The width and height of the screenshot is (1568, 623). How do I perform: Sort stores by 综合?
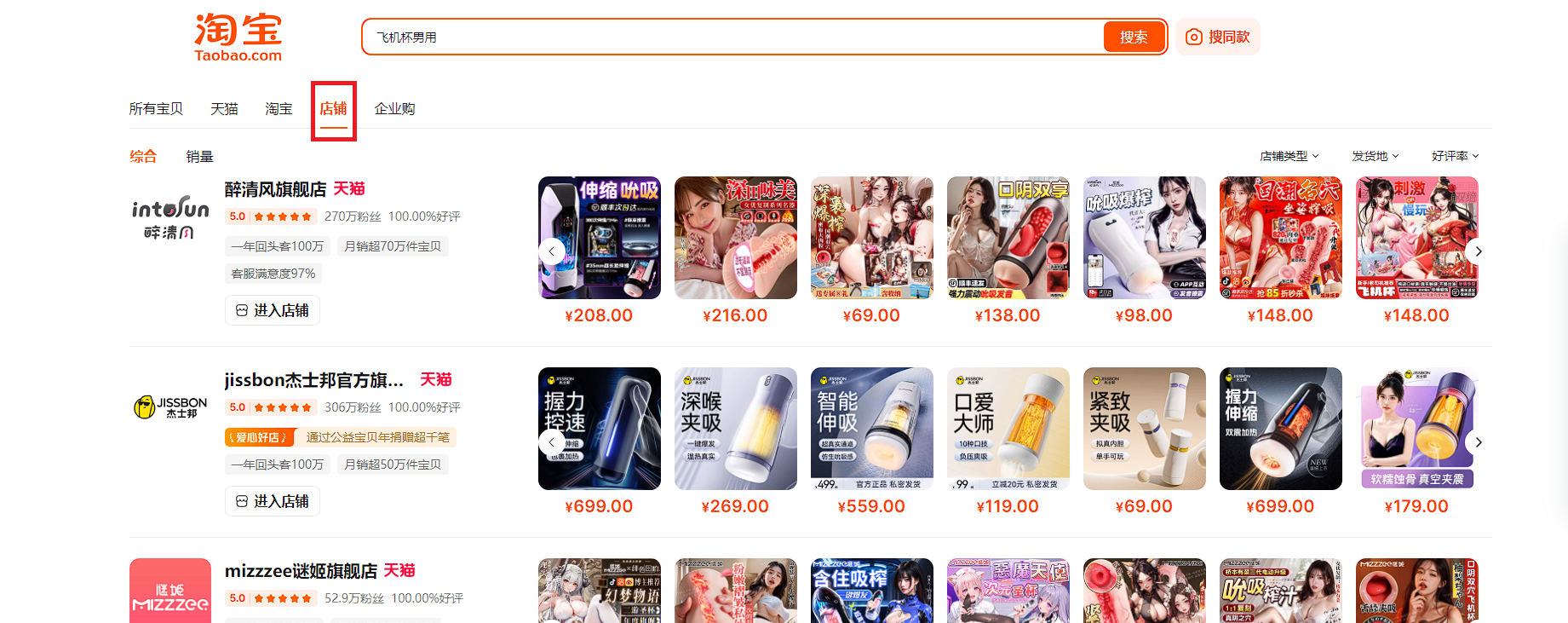143,157
